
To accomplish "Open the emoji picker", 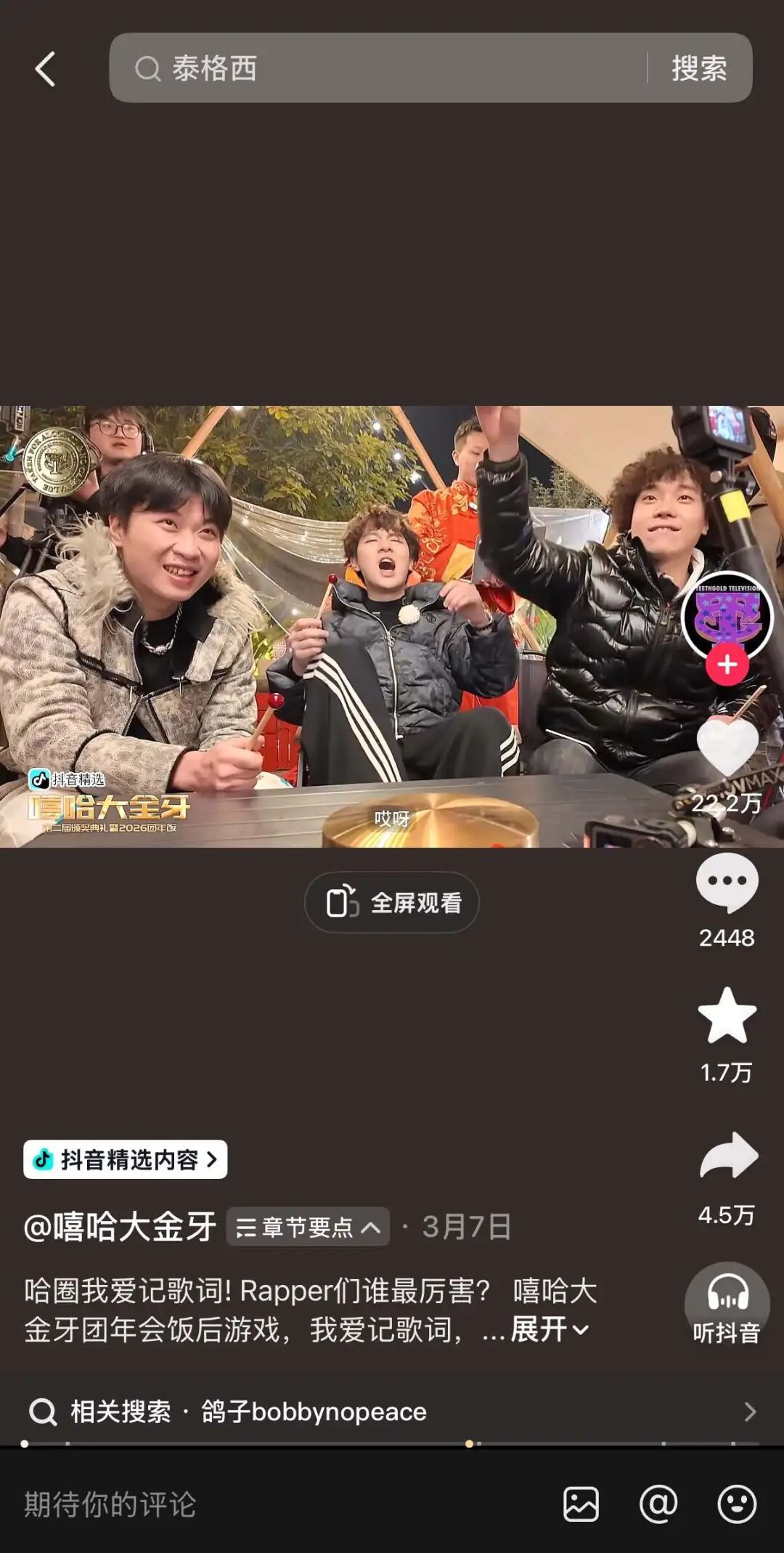I will (x=737, y=1504).
